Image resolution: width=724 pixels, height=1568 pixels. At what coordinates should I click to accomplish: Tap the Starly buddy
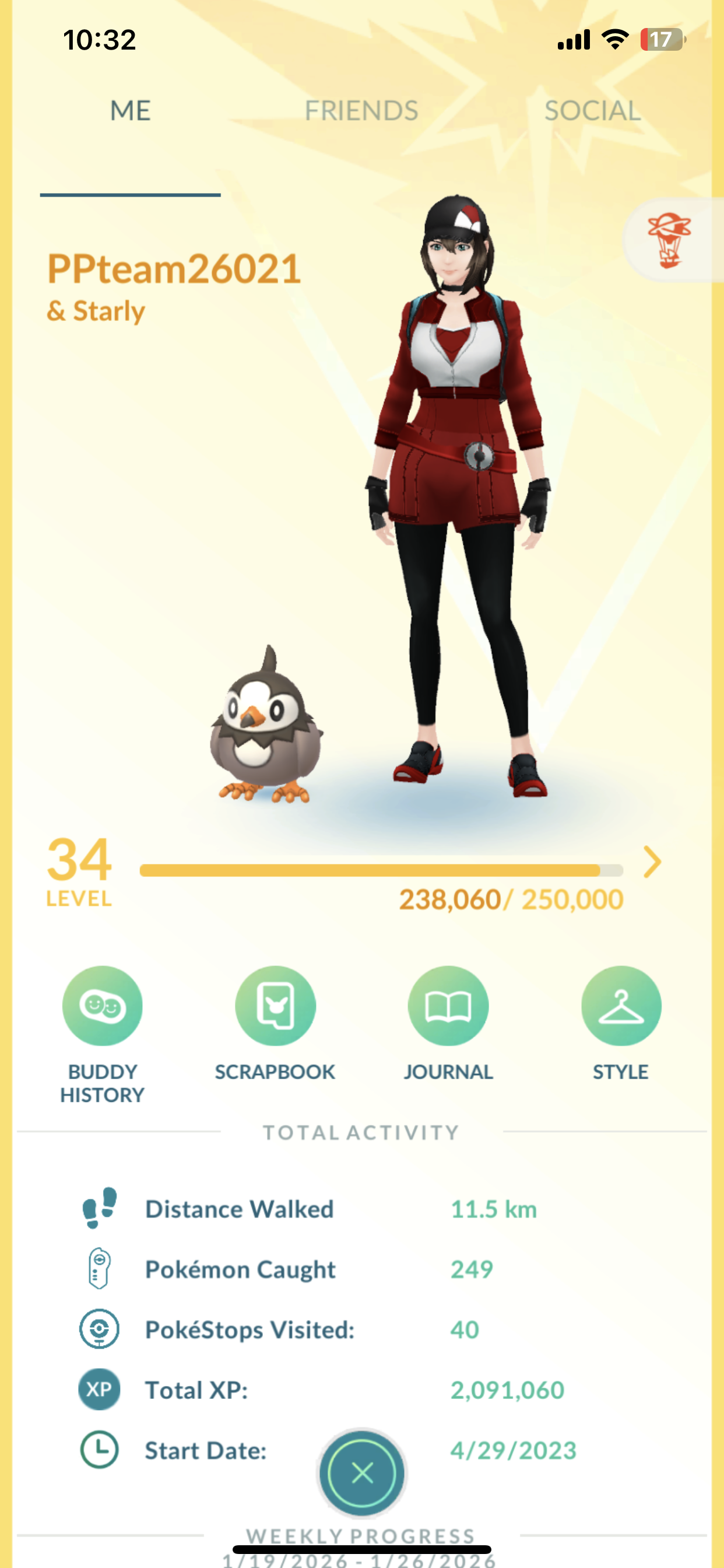[265, 730]
